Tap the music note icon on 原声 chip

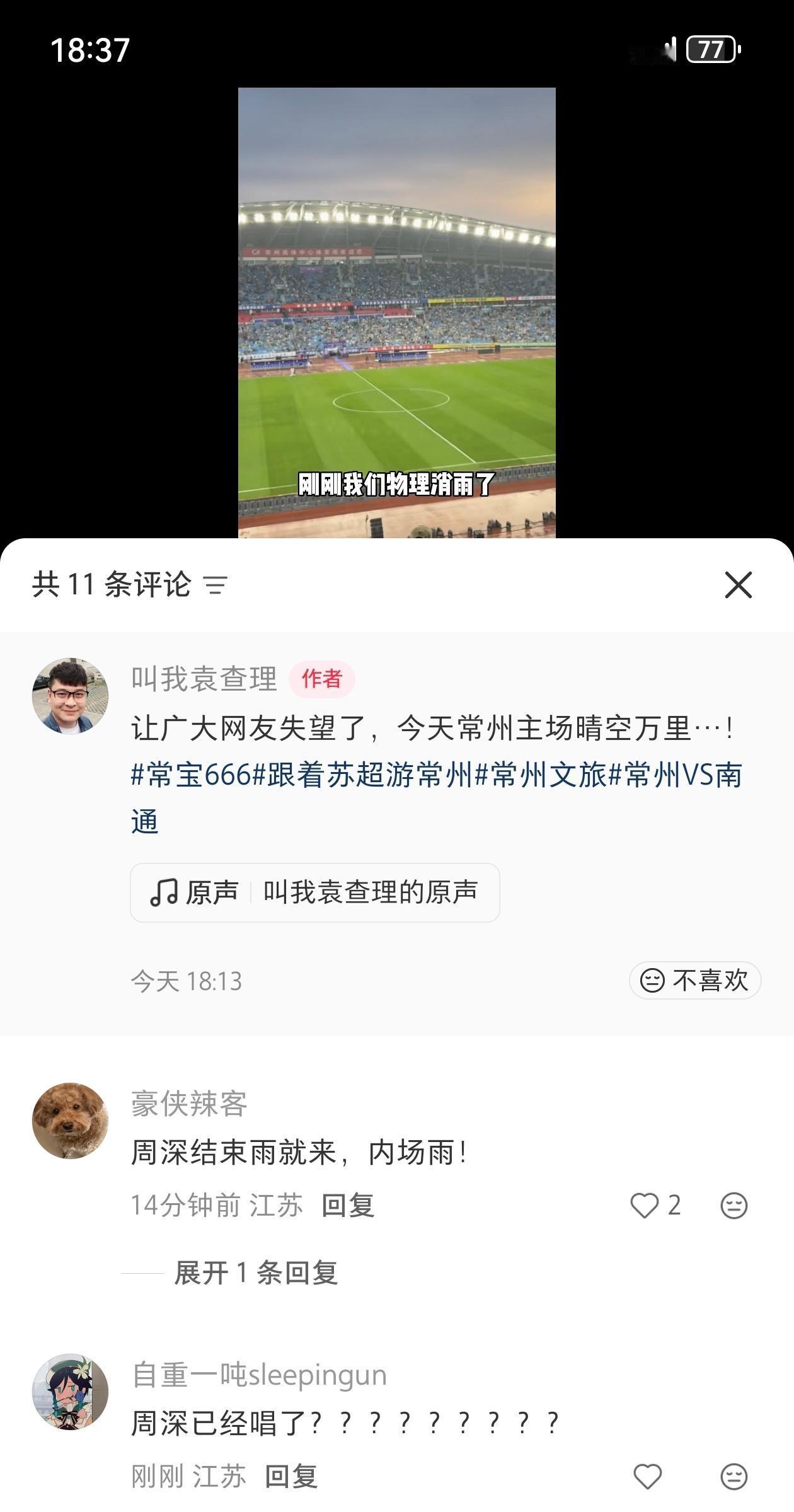[164, 892]
